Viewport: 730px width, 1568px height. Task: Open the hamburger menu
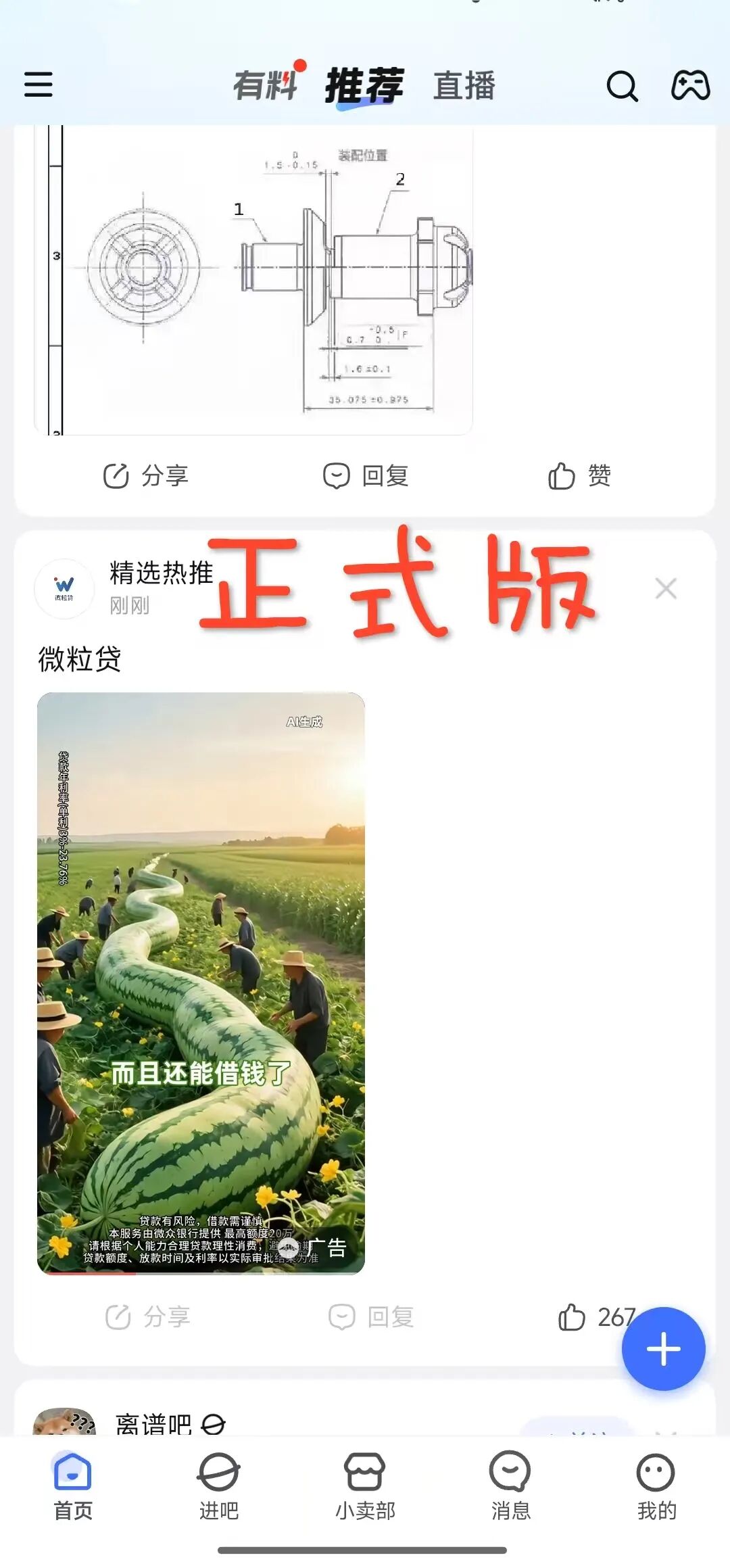coord(38,85)
